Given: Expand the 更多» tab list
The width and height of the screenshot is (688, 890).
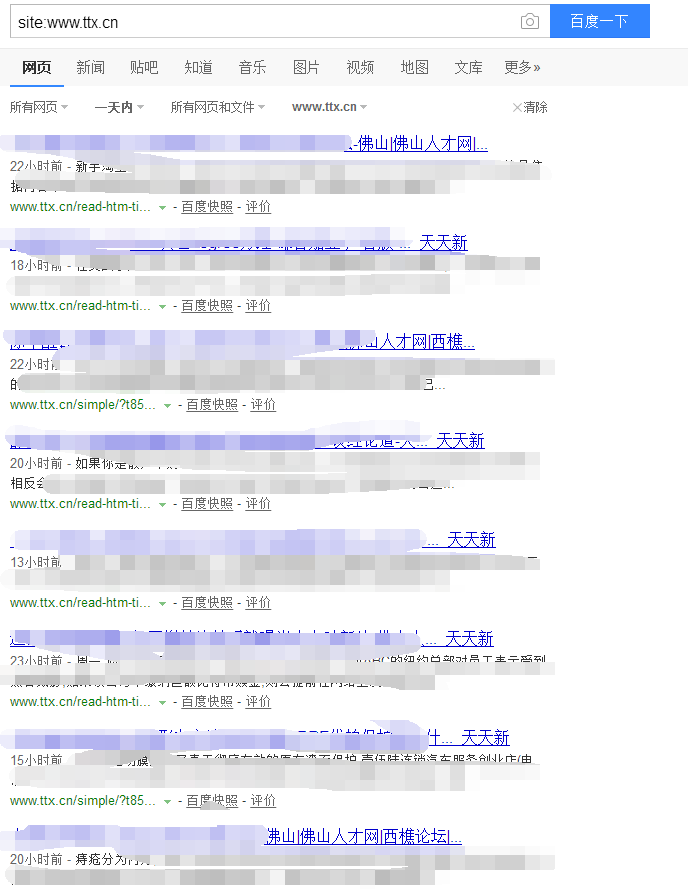Looking at the screenshot, I should click(x=522, y=68).
